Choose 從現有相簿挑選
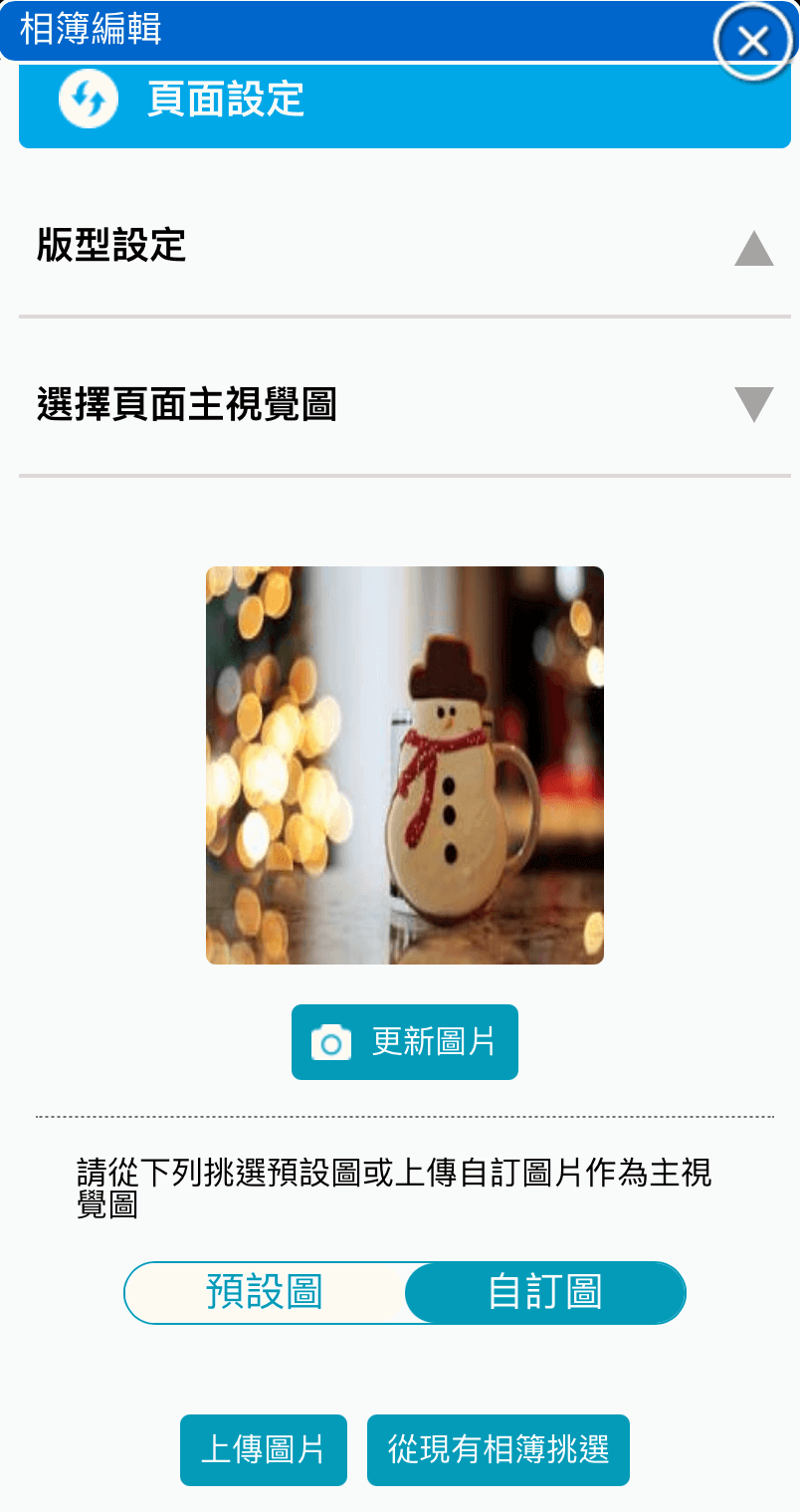The height and width of the screenshot is (1512, 800). point(498,1450)
